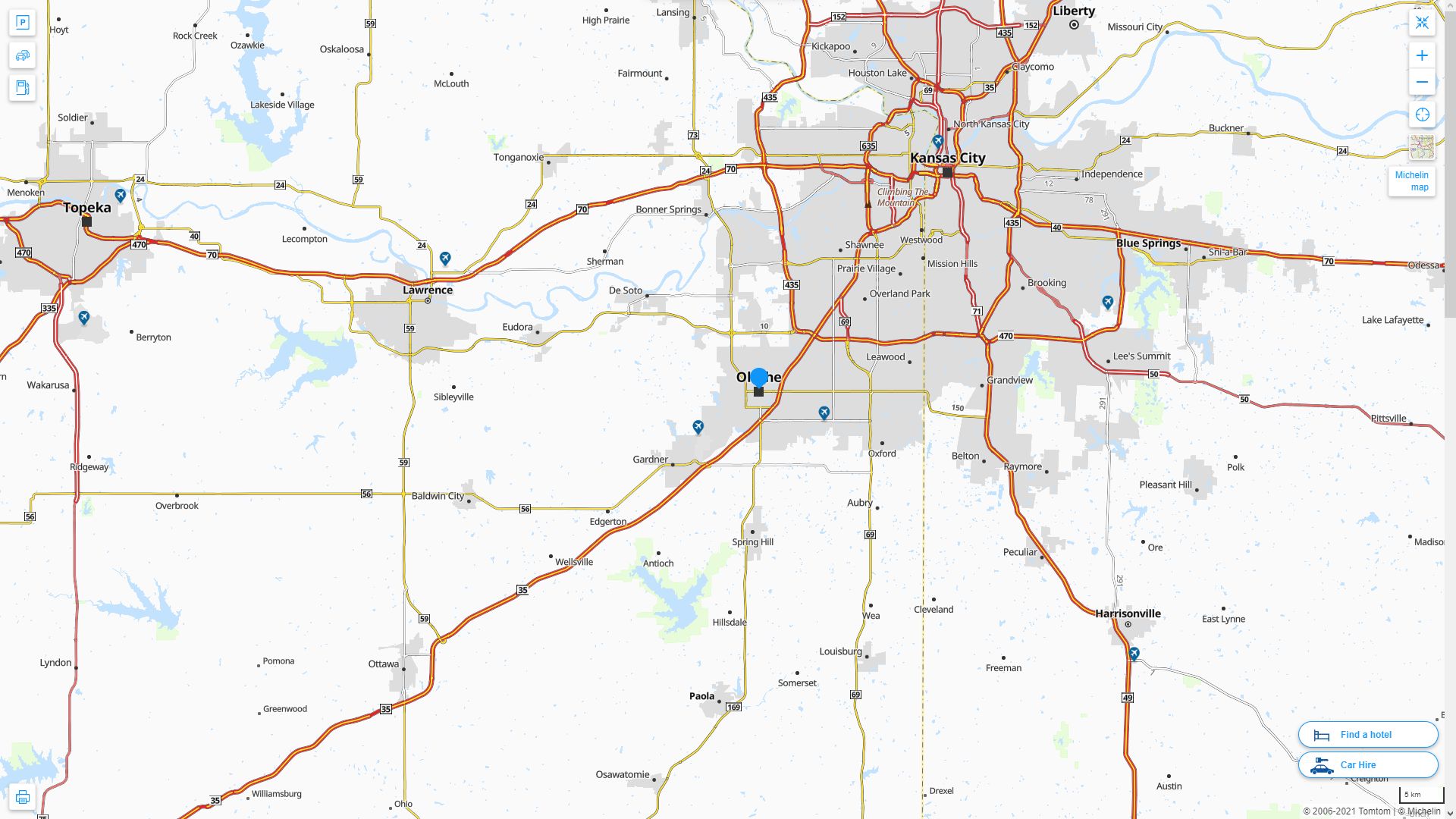Tap the blue location marker at Olathe
Viewport: 1456px width, 819px height.
758,377
